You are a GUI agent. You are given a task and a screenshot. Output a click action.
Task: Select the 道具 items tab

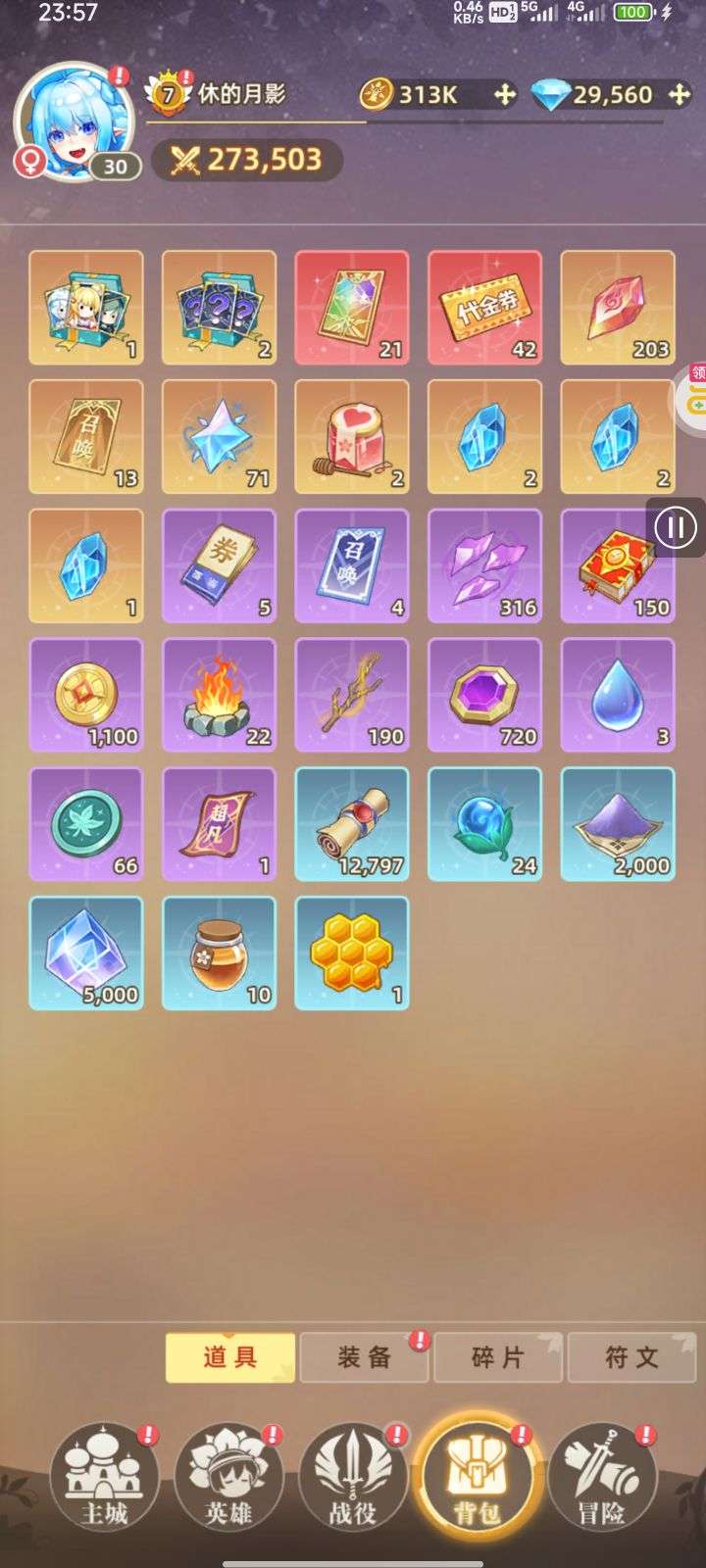pos(230,1357)
